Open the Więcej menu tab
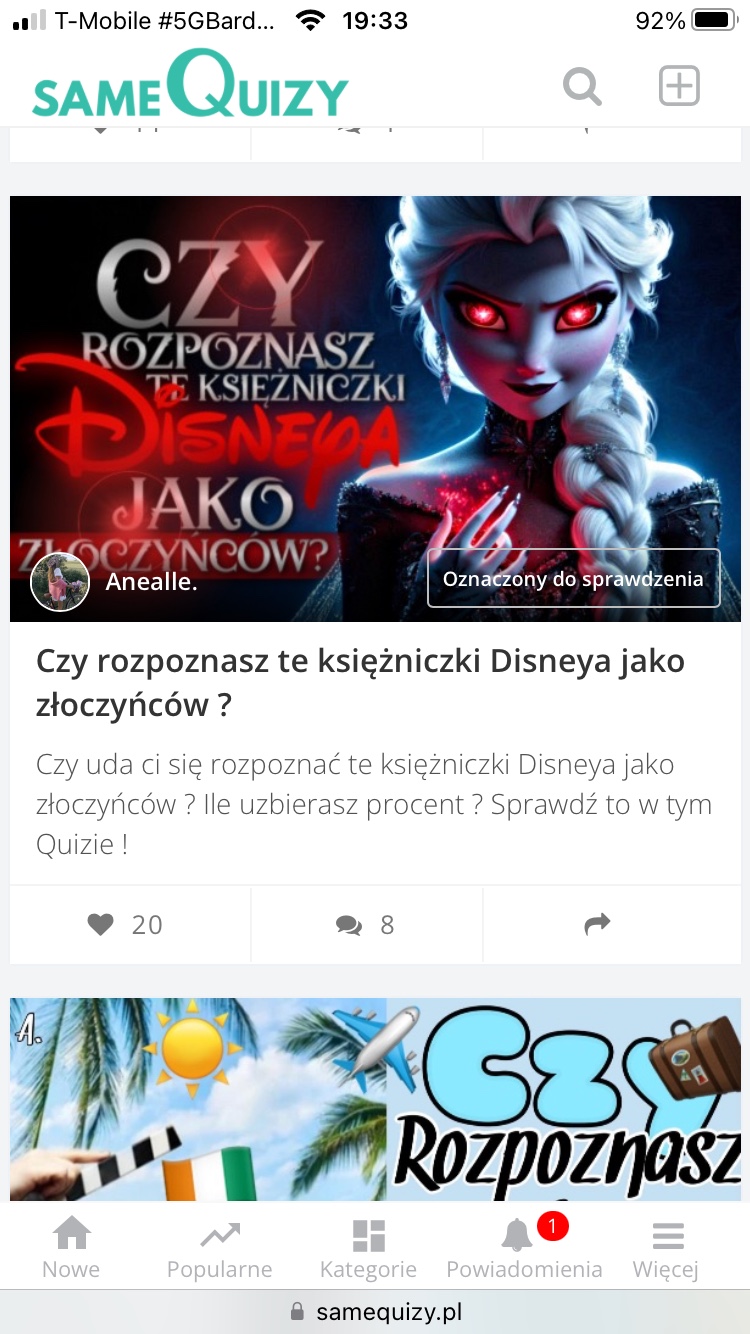Image resolution: width=750 pixels, height=1334 pixels. pos(666,1247)
